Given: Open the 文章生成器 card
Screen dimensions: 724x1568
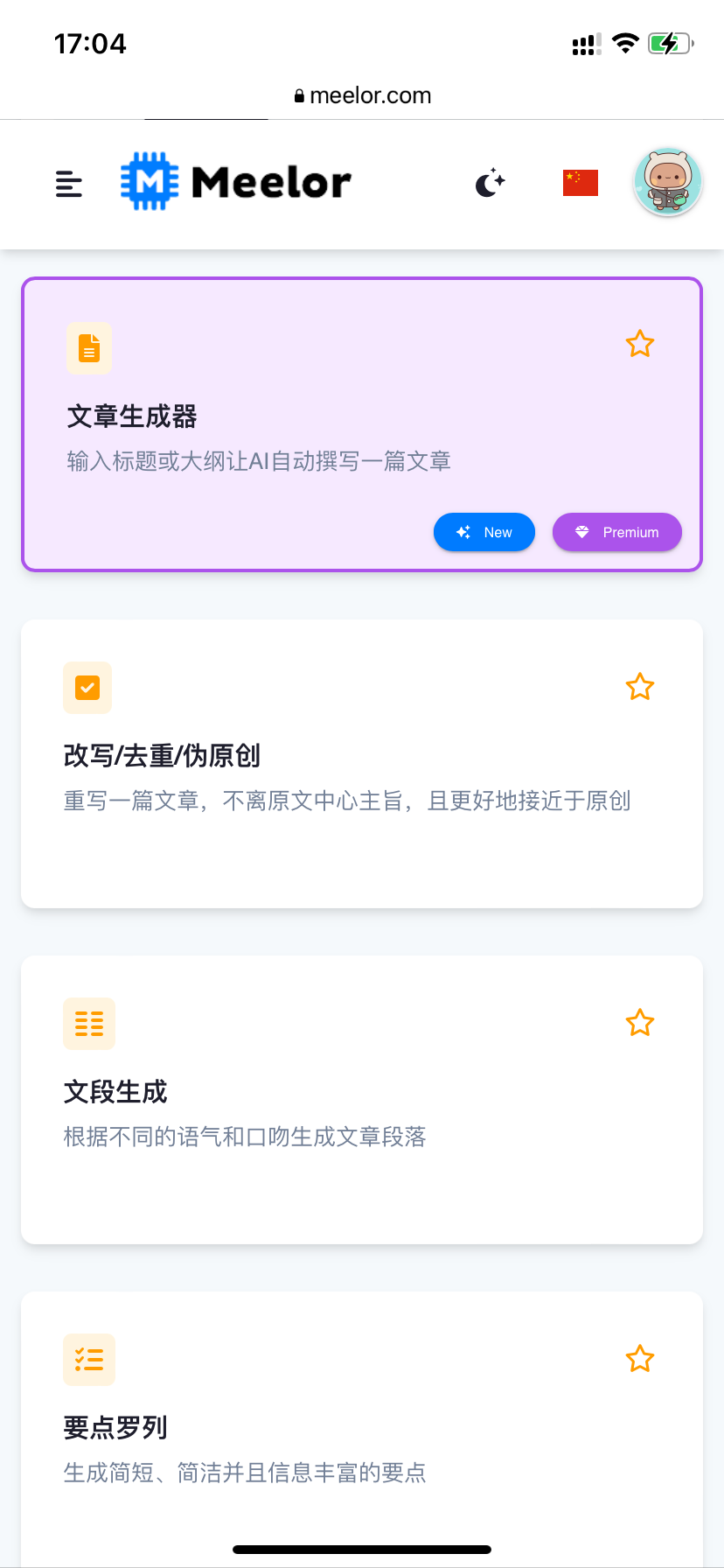Looking at the screenshot, I should pyautogui.click(x=362, y=424).
